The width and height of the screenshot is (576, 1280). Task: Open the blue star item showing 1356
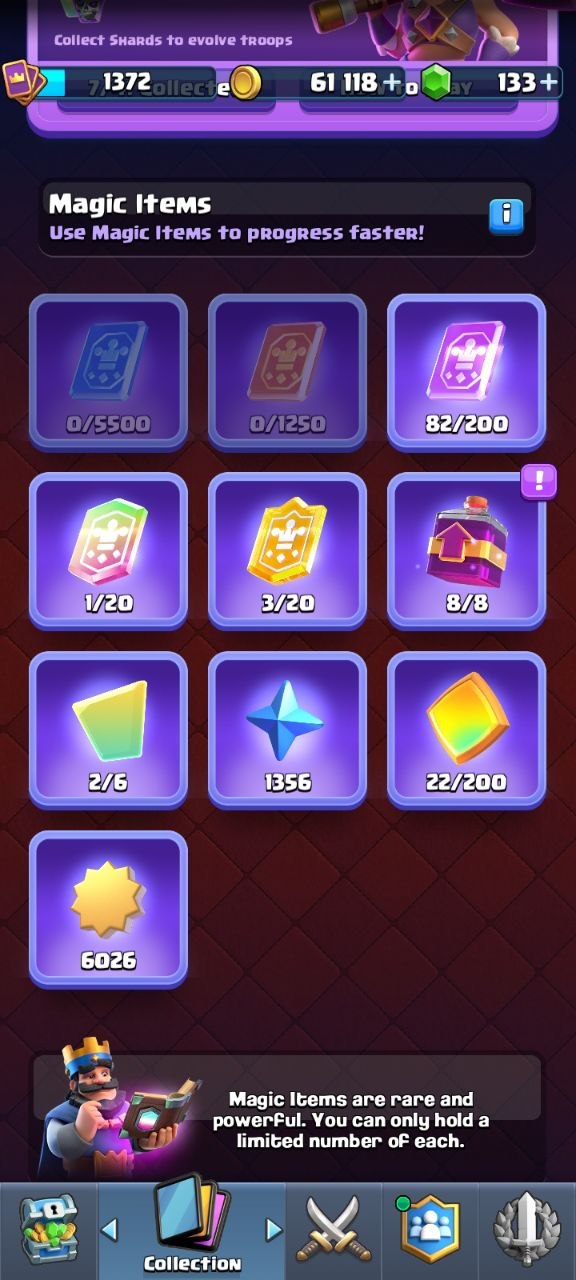[x=287, y=729]
